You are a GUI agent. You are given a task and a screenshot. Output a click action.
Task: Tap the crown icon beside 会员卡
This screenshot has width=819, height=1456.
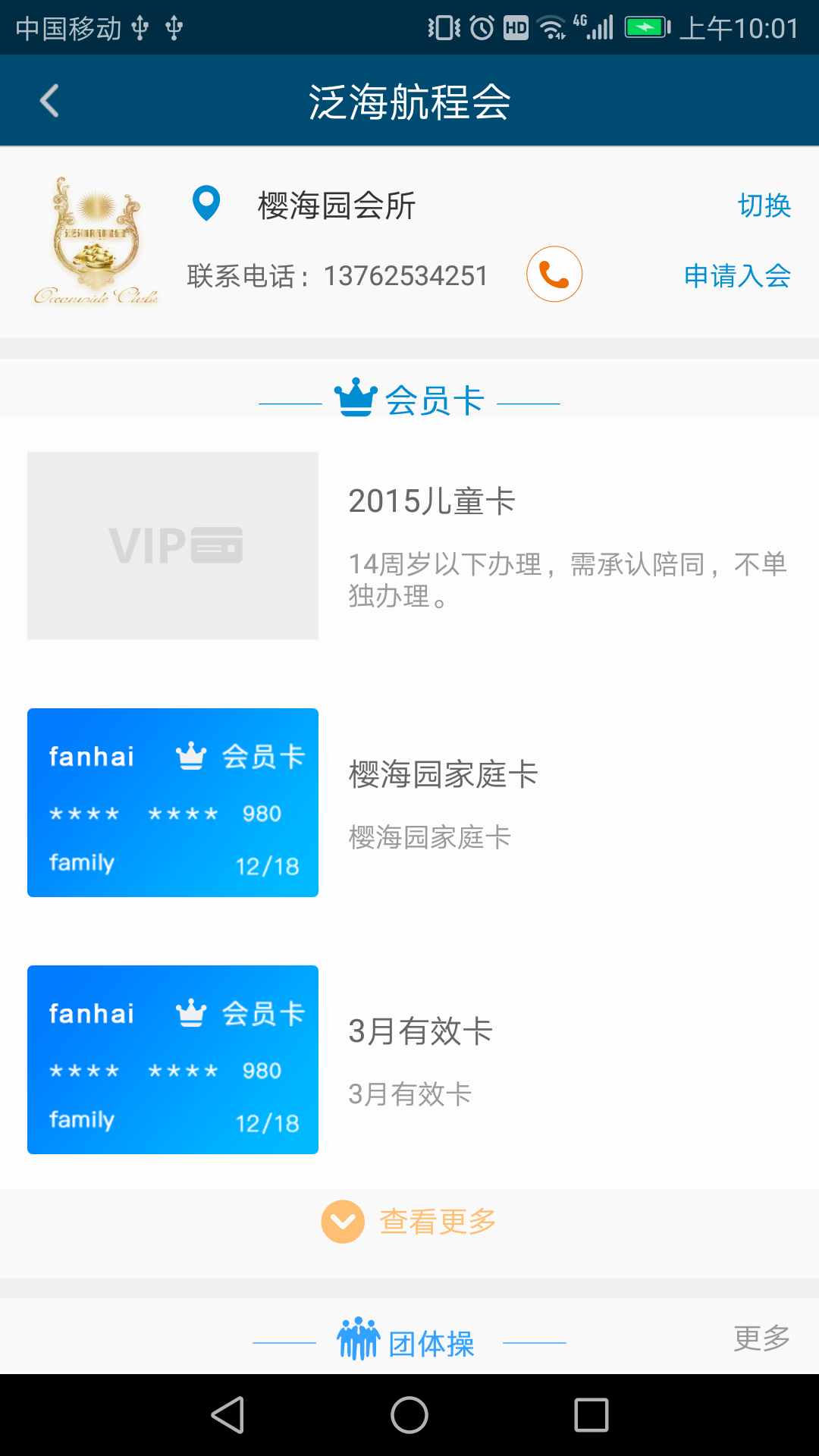click(354, 397)
